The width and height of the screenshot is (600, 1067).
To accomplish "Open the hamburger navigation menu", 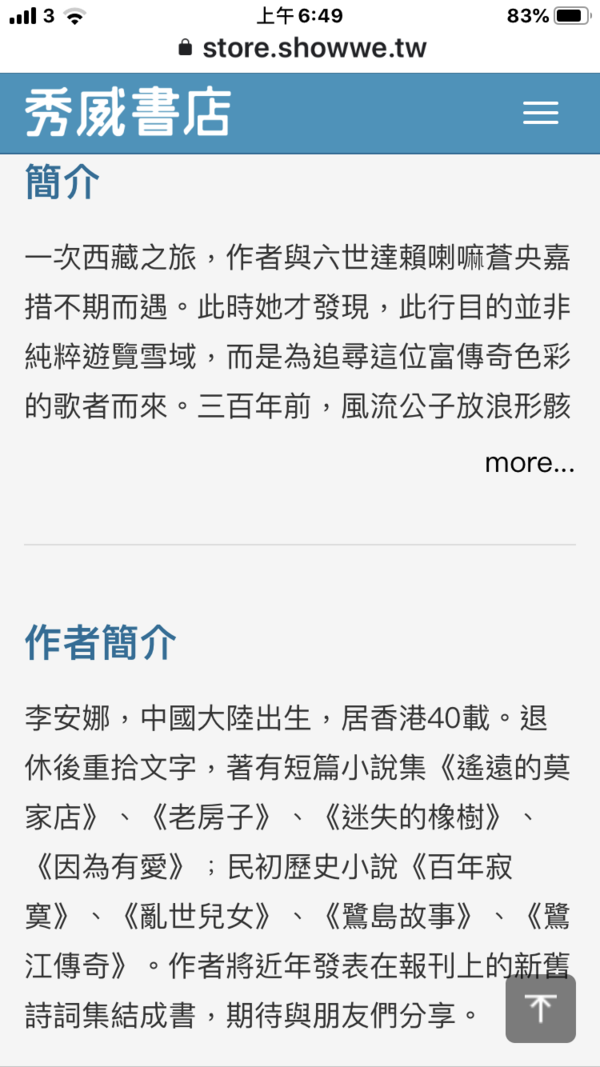I will click(x=540, y=113).
